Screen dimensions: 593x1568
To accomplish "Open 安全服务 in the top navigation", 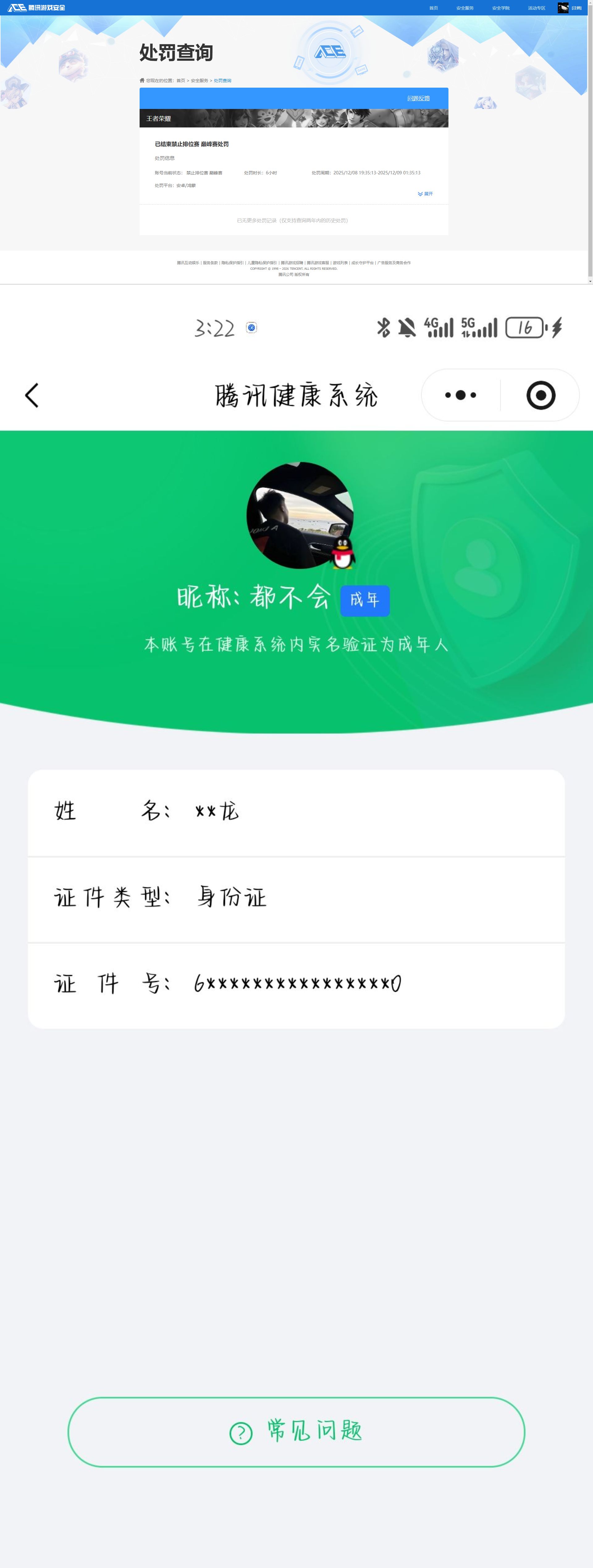I will tap(465, 8).
